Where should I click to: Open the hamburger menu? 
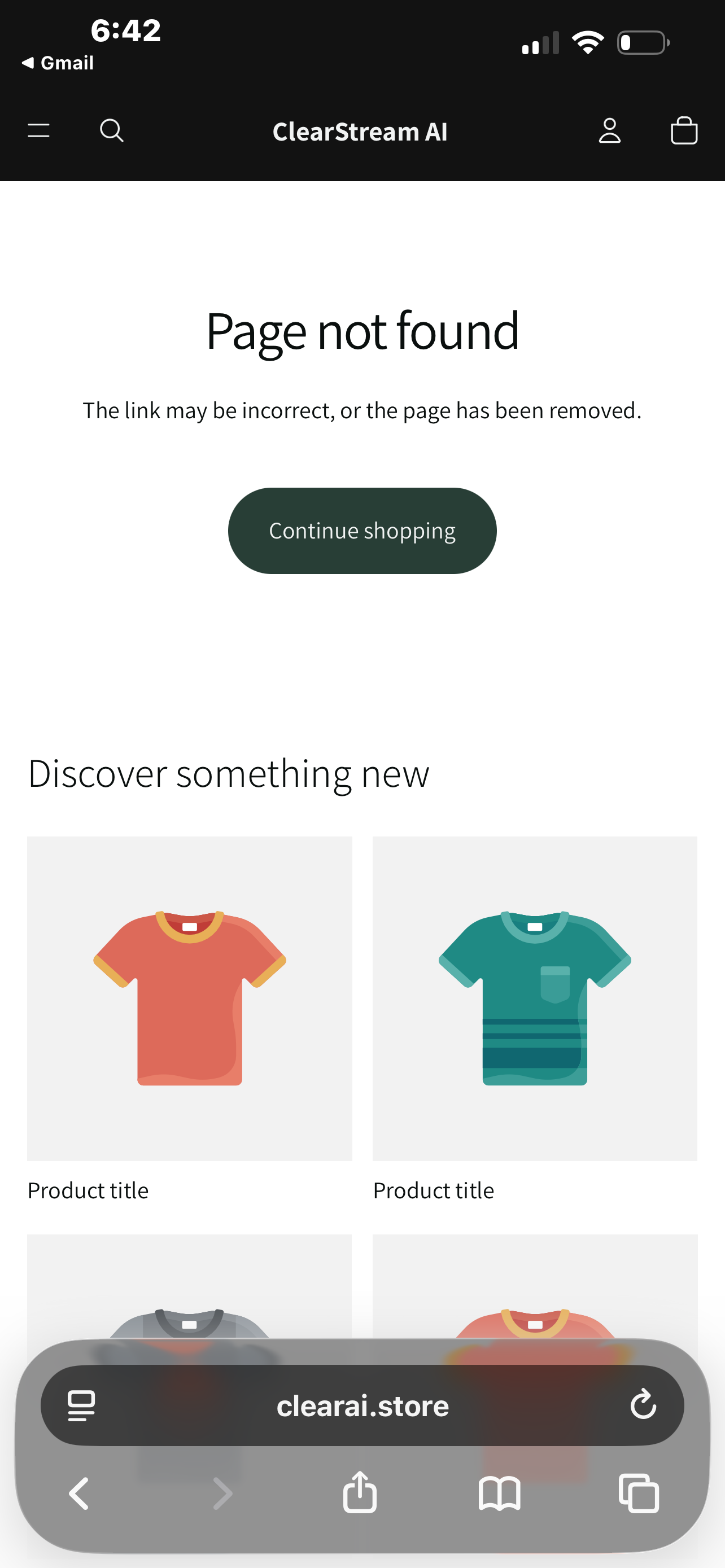pos(39,131)
